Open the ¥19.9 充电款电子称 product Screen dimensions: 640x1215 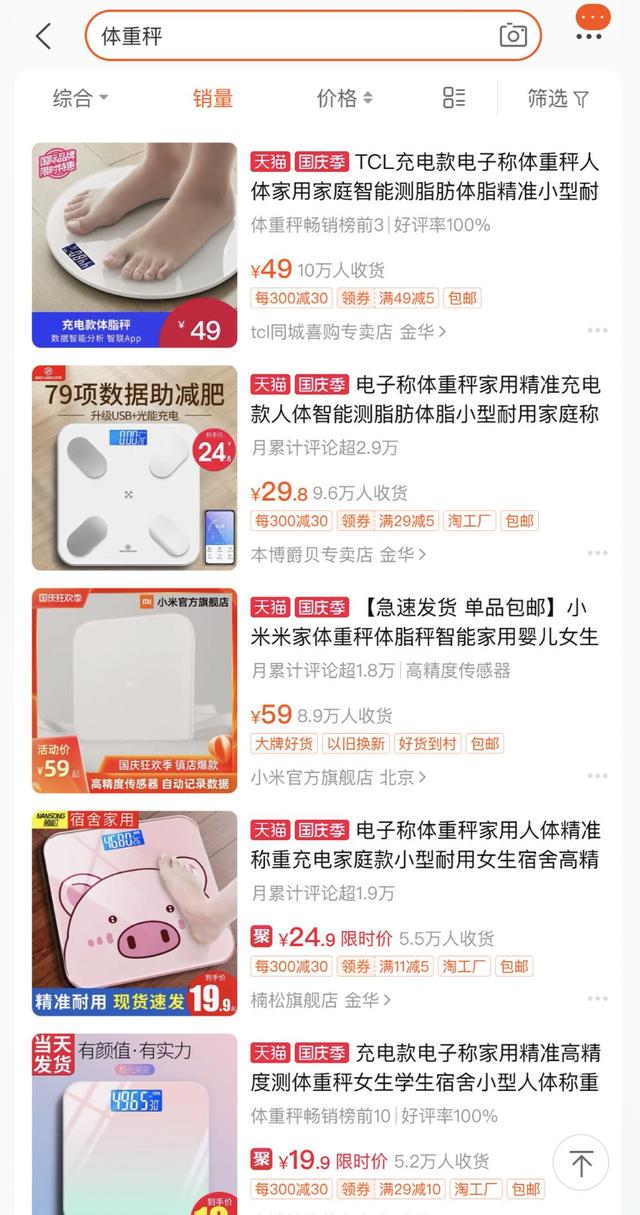coord(425,1067)
